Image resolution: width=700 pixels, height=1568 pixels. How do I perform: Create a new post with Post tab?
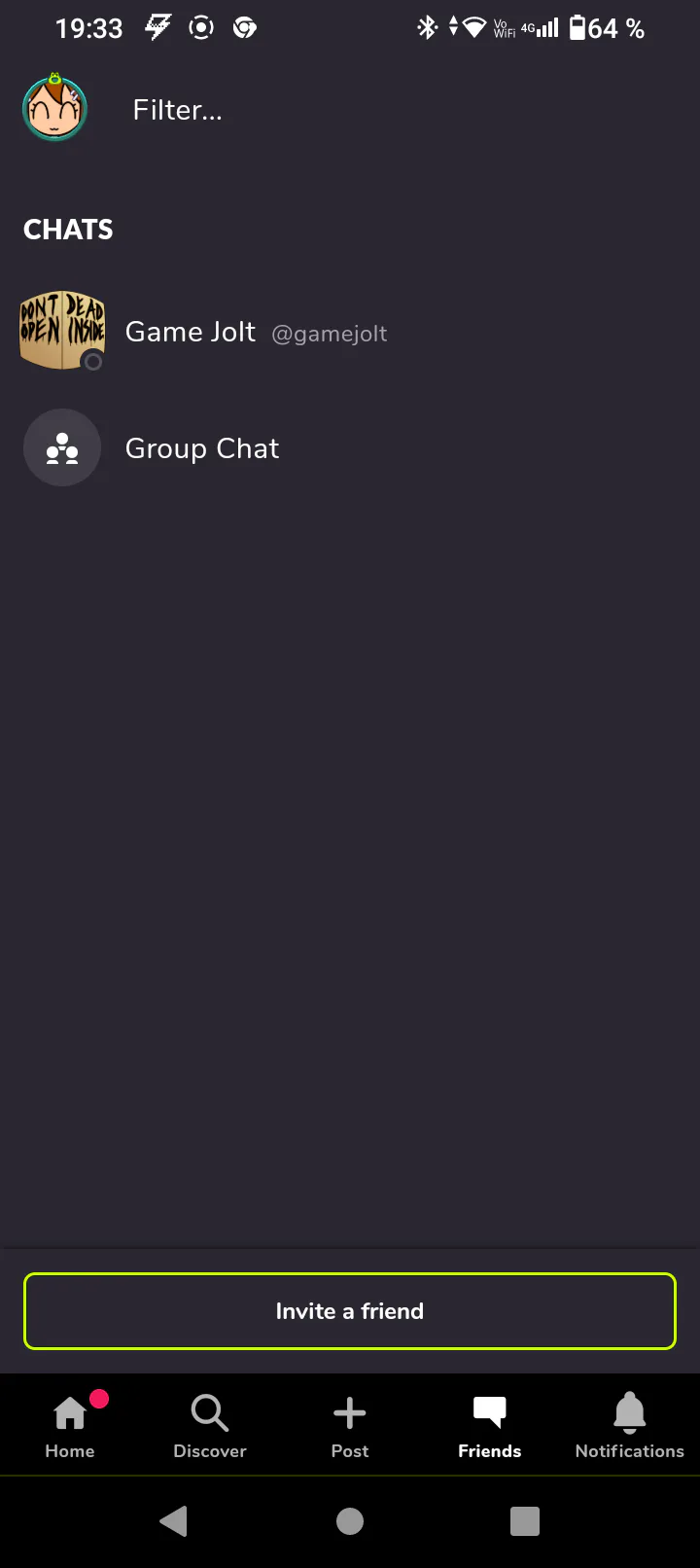point(350,1426)
